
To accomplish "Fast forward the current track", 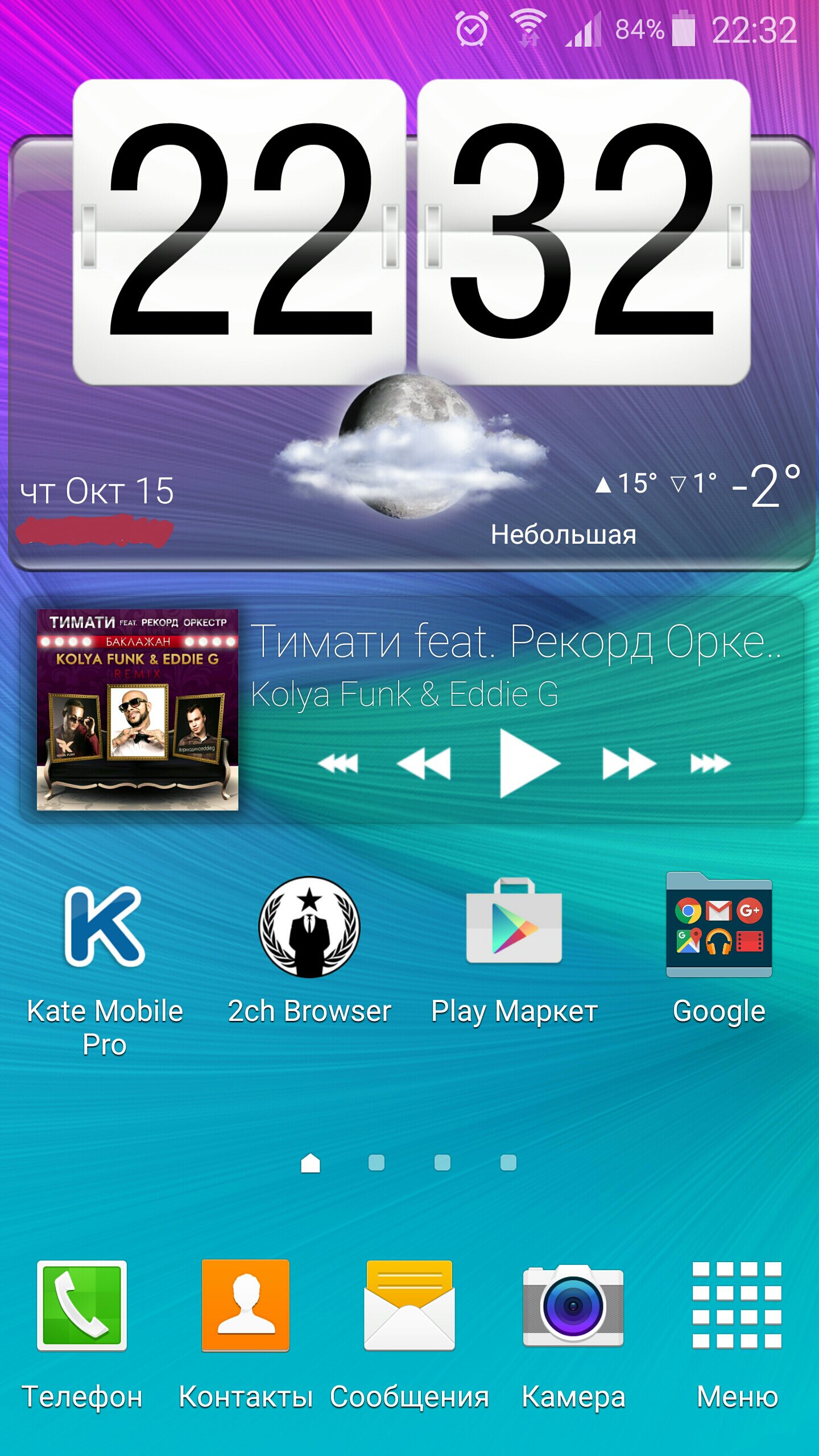I will tap(629, 763).
